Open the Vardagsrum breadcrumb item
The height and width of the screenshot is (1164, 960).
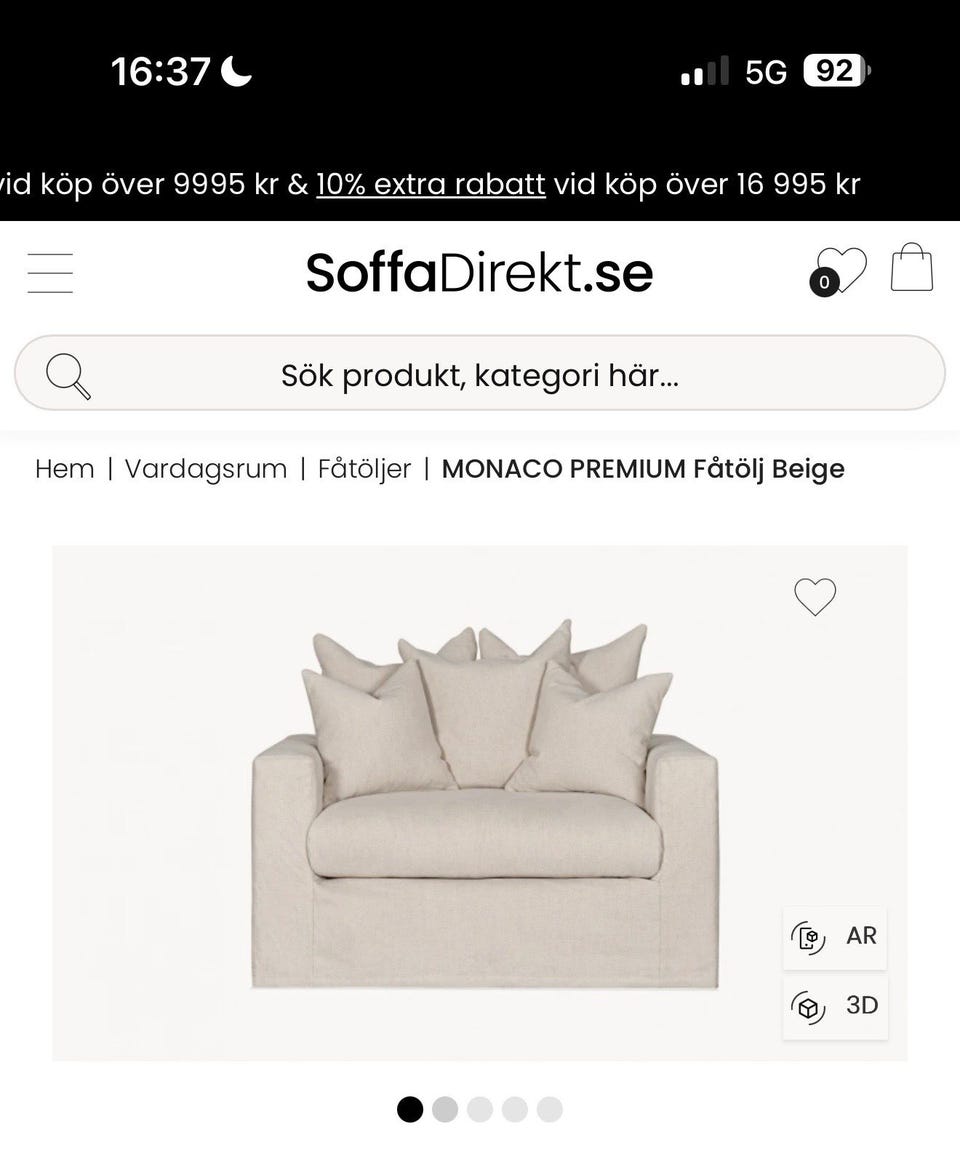tap(206, 468)
